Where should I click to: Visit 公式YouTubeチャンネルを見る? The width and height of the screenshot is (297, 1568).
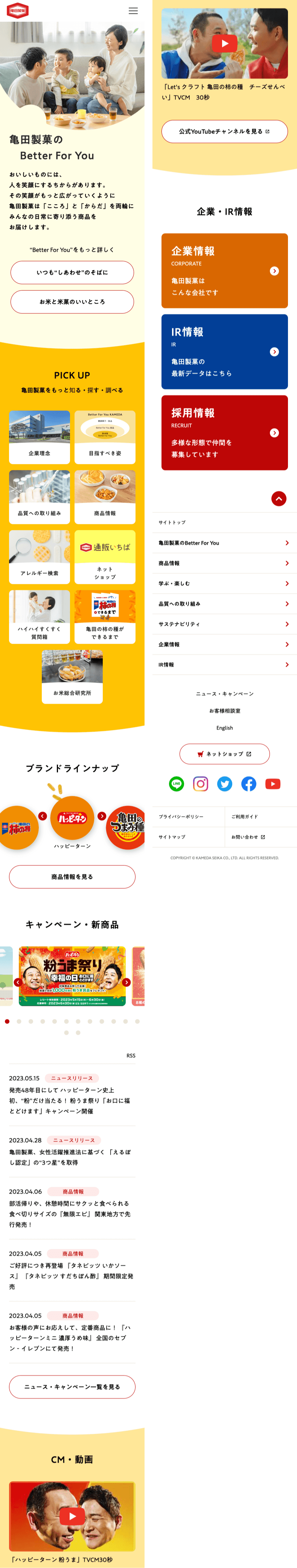[x=224, y=132]
